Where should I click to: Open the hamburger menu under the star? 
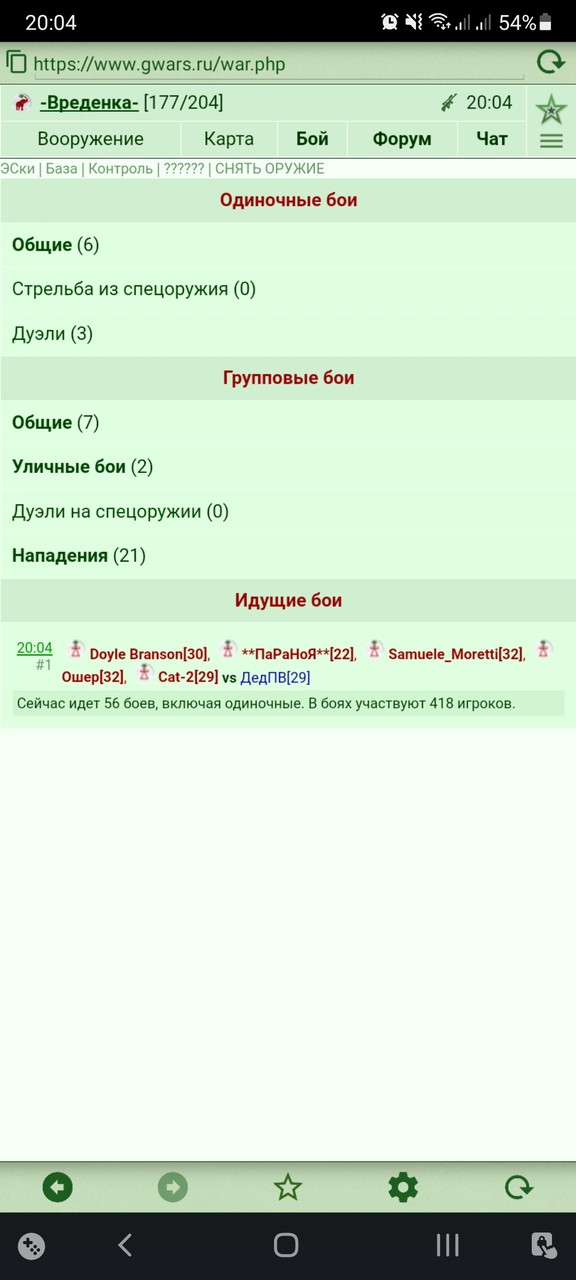point(551,141)
